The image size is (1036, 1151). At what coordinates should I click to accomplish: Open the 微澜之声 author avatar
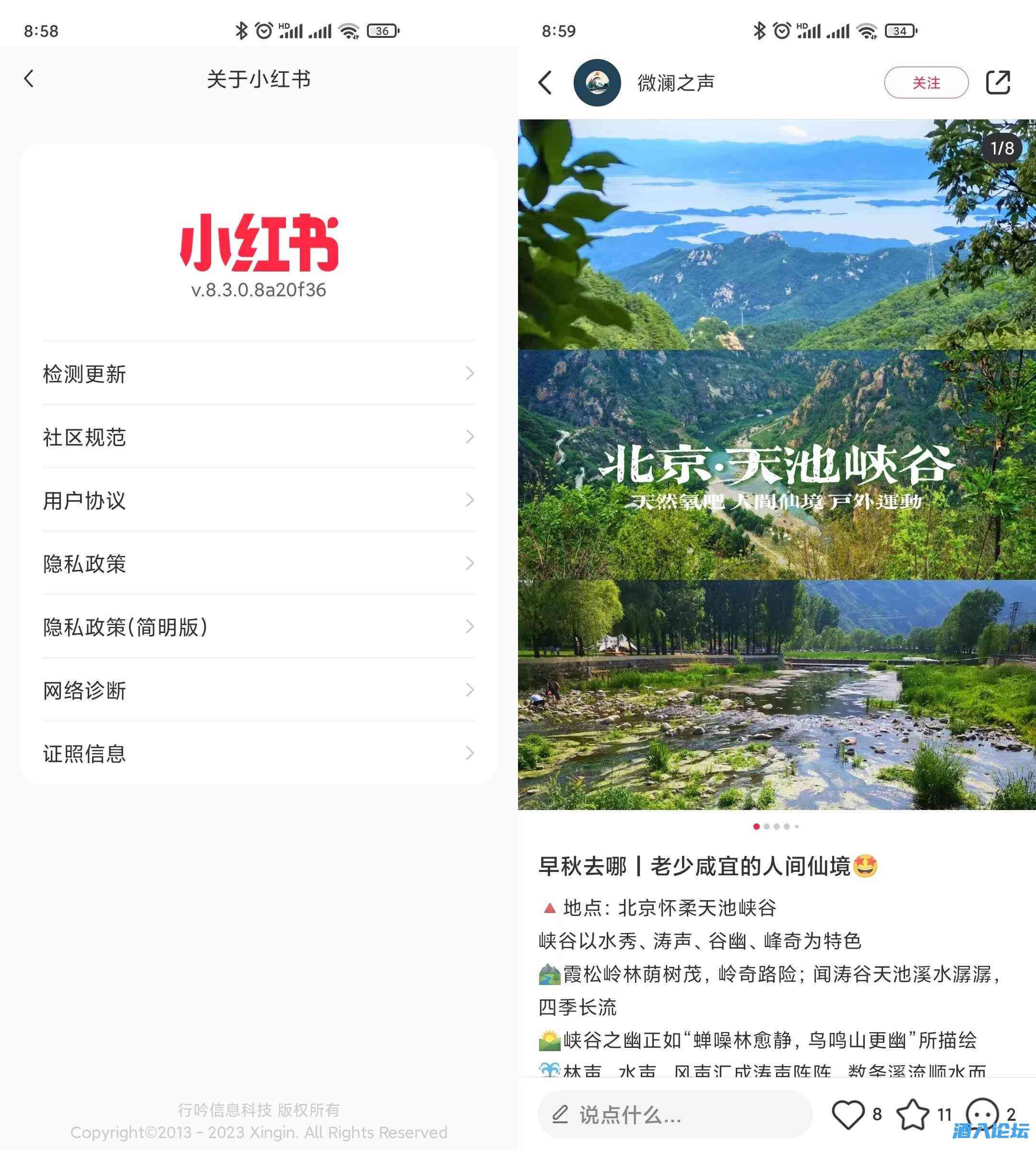coord(597,82)
